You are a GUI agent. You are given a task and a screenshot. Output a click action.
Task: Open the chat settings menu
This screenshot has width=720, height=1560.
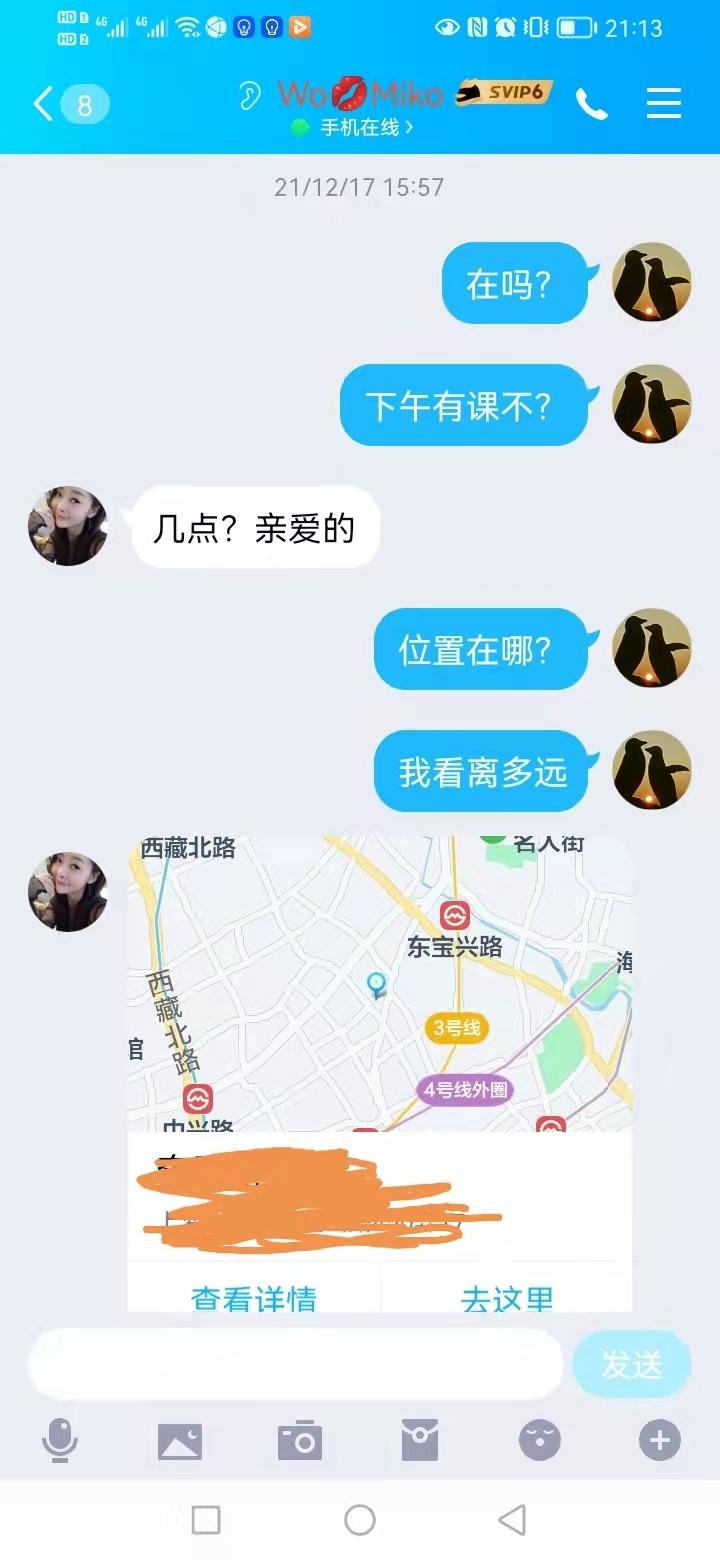click(663, 103)
